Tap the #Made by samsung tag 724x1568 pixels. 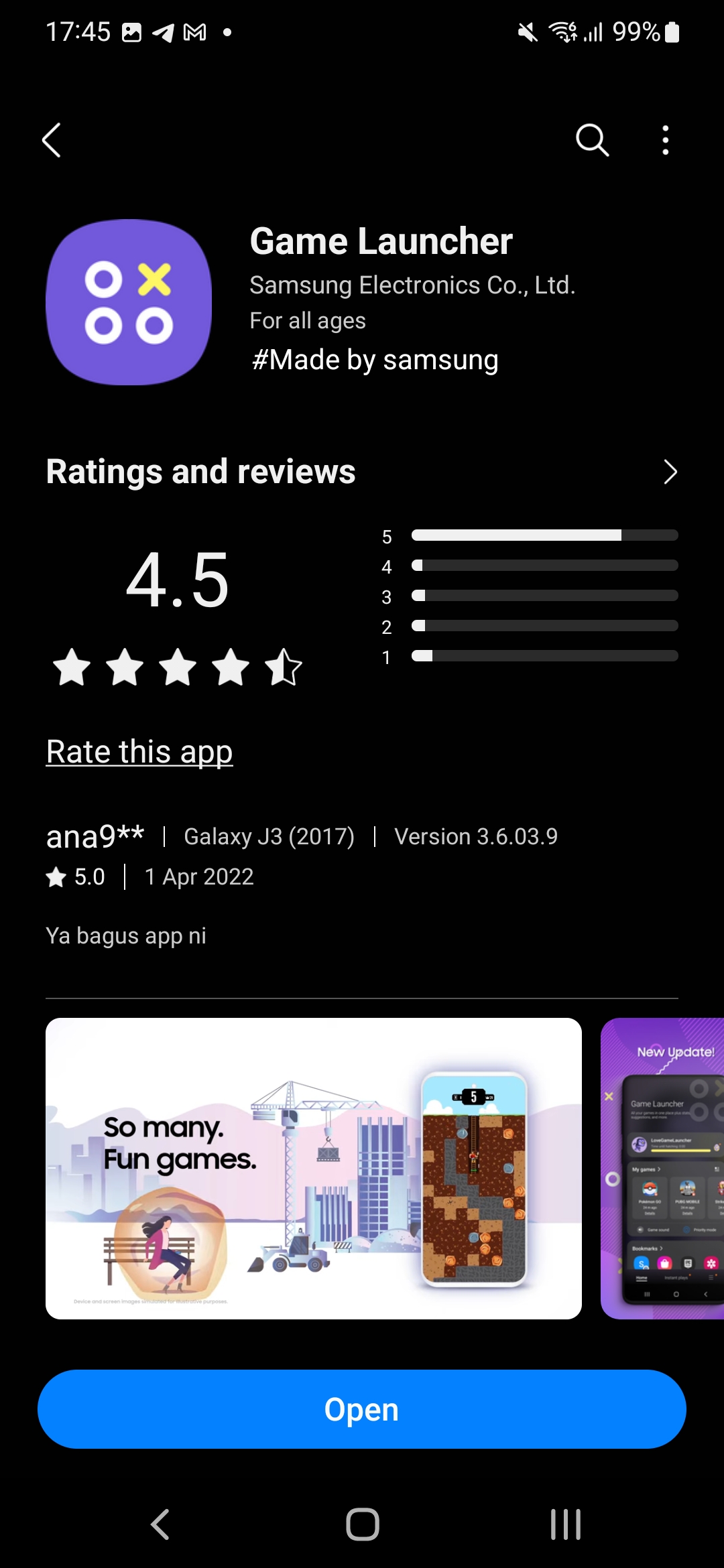pos(375,360)
